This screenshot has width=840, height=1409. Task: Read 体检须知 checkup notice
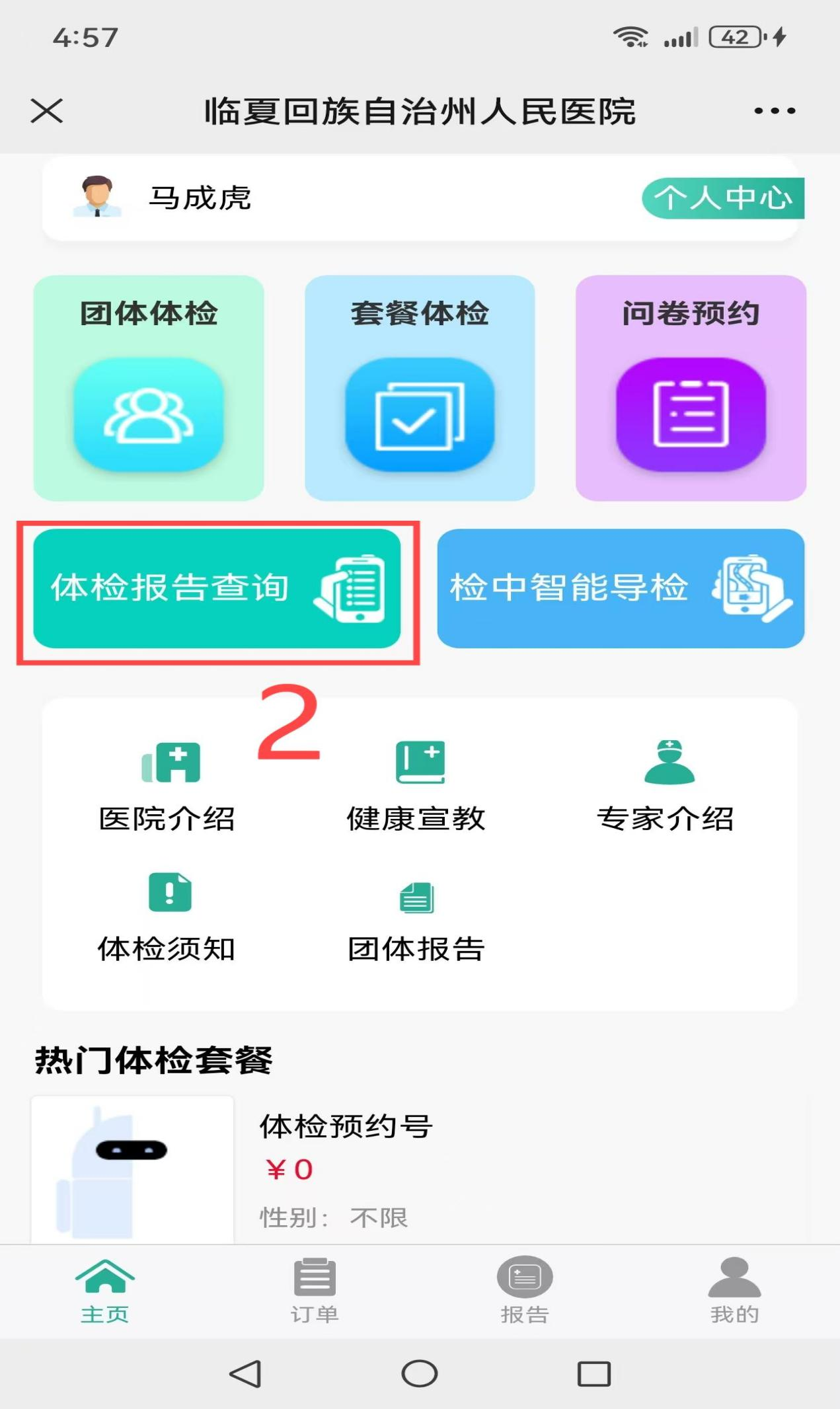pyautogui.click(x=168, y=917)
